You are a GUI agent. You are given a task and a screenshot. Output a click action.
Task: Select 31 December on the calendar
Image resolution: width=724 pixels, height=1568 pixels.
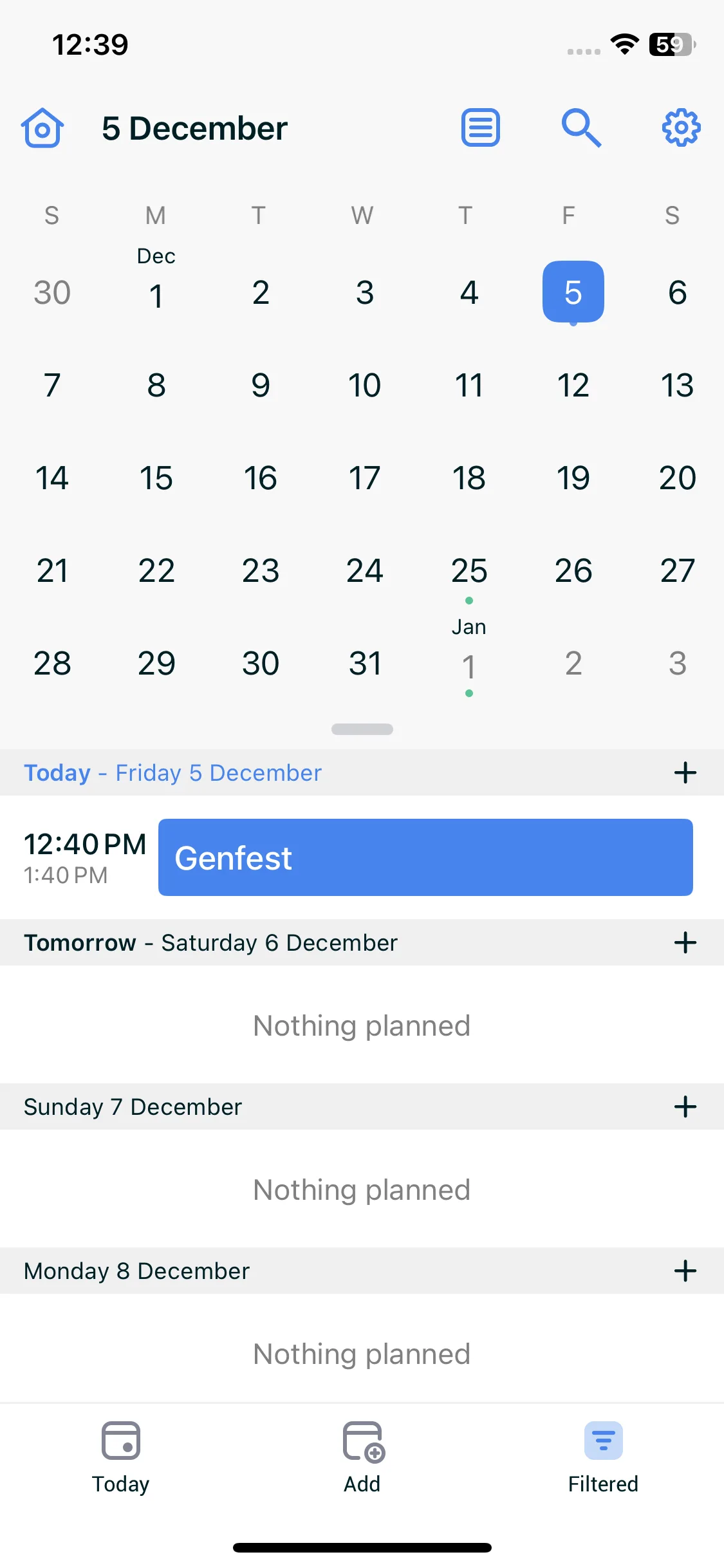pyautogui.click(x=364, y=664)
